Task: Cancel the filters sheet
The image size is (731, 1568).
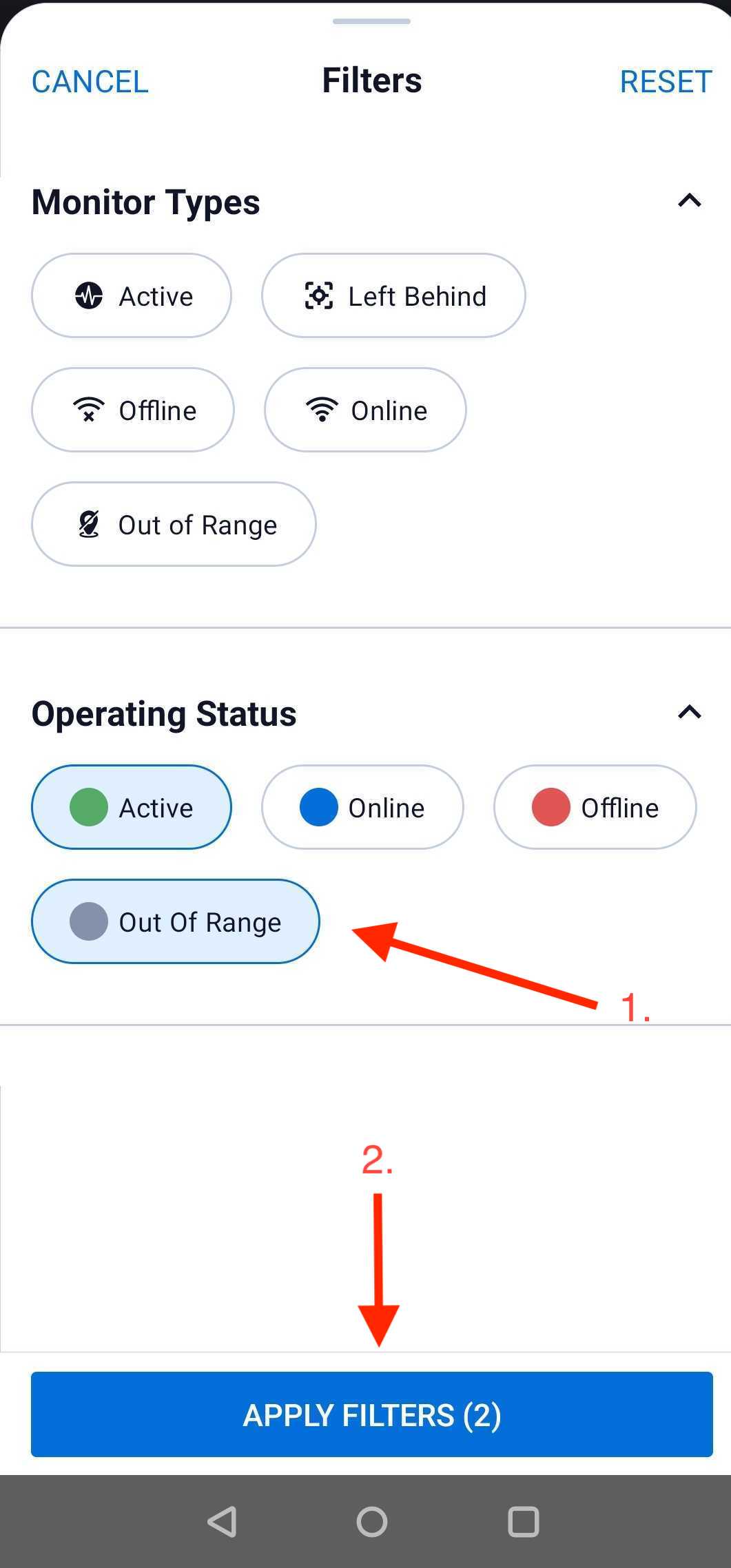Action: point(90,82)
